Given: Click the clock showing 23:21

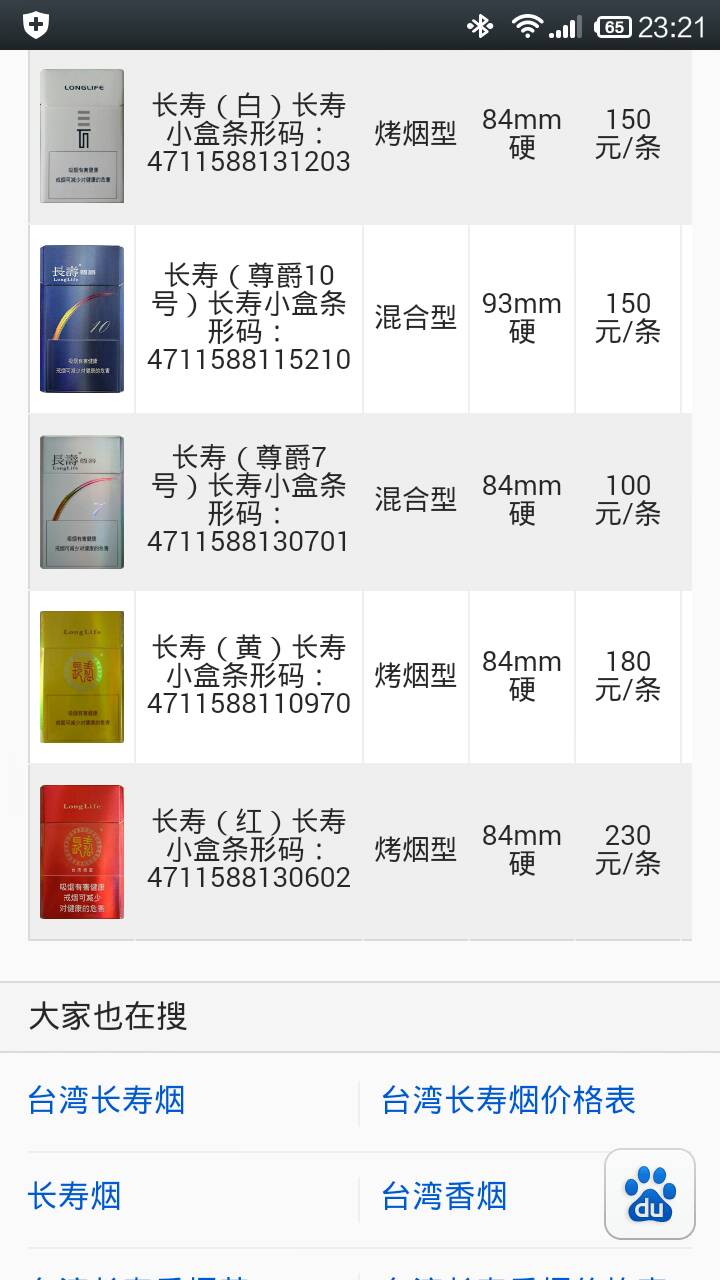Looking at the screenshot, I should pos(674,27).
